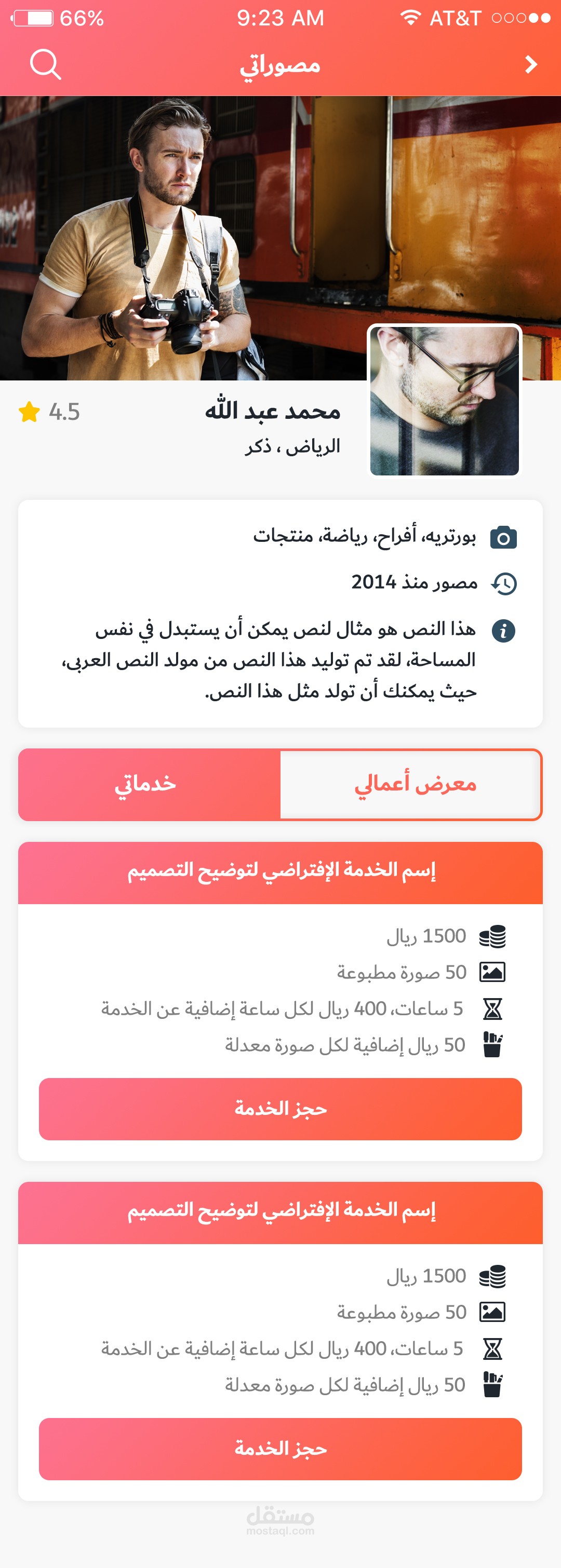This screenshot has height=1568, width=561.
Task: Open search with the magnifier icon
Action: pos(45,64)
